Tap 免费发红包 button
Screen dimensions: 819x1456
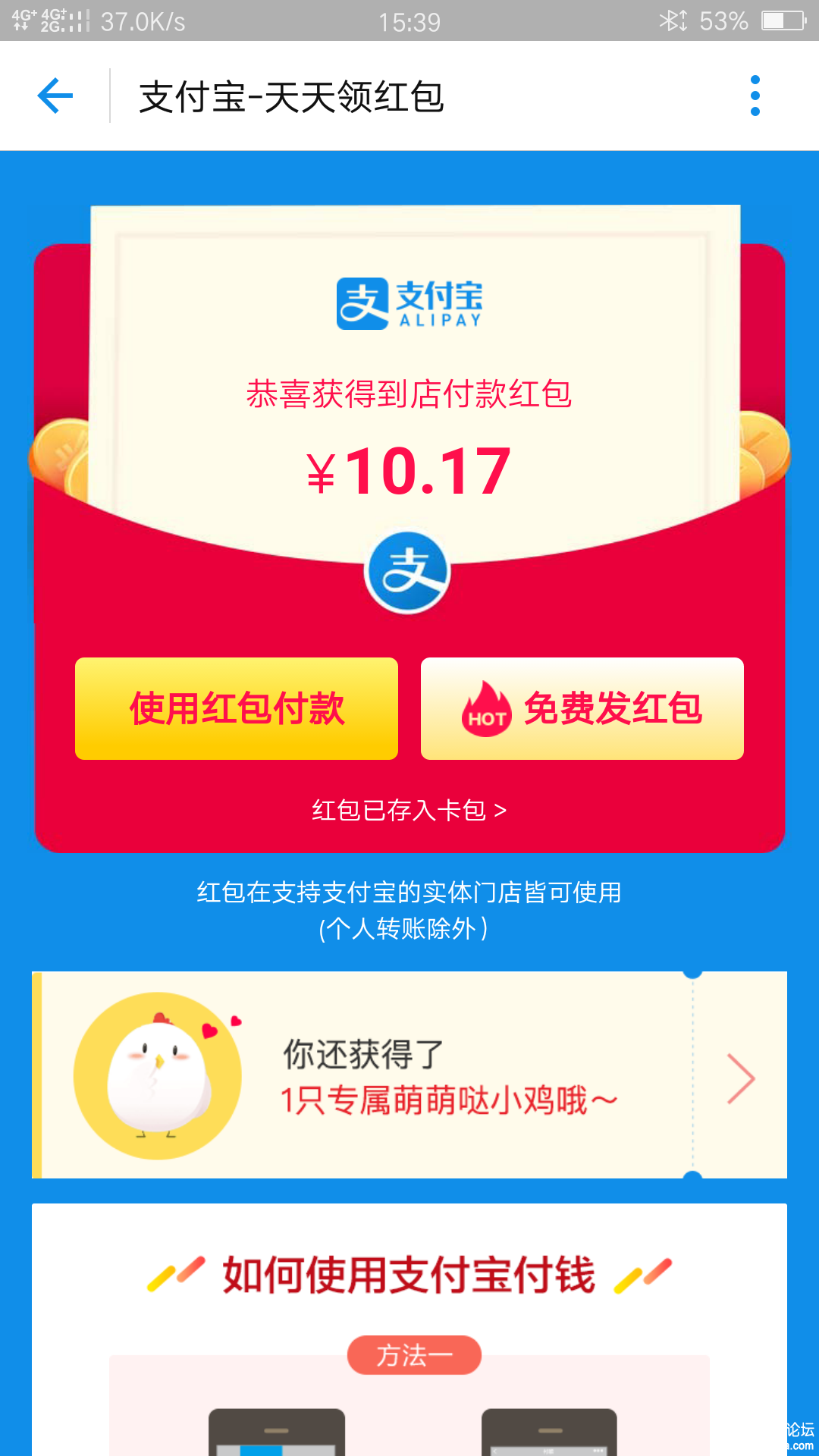582,708
